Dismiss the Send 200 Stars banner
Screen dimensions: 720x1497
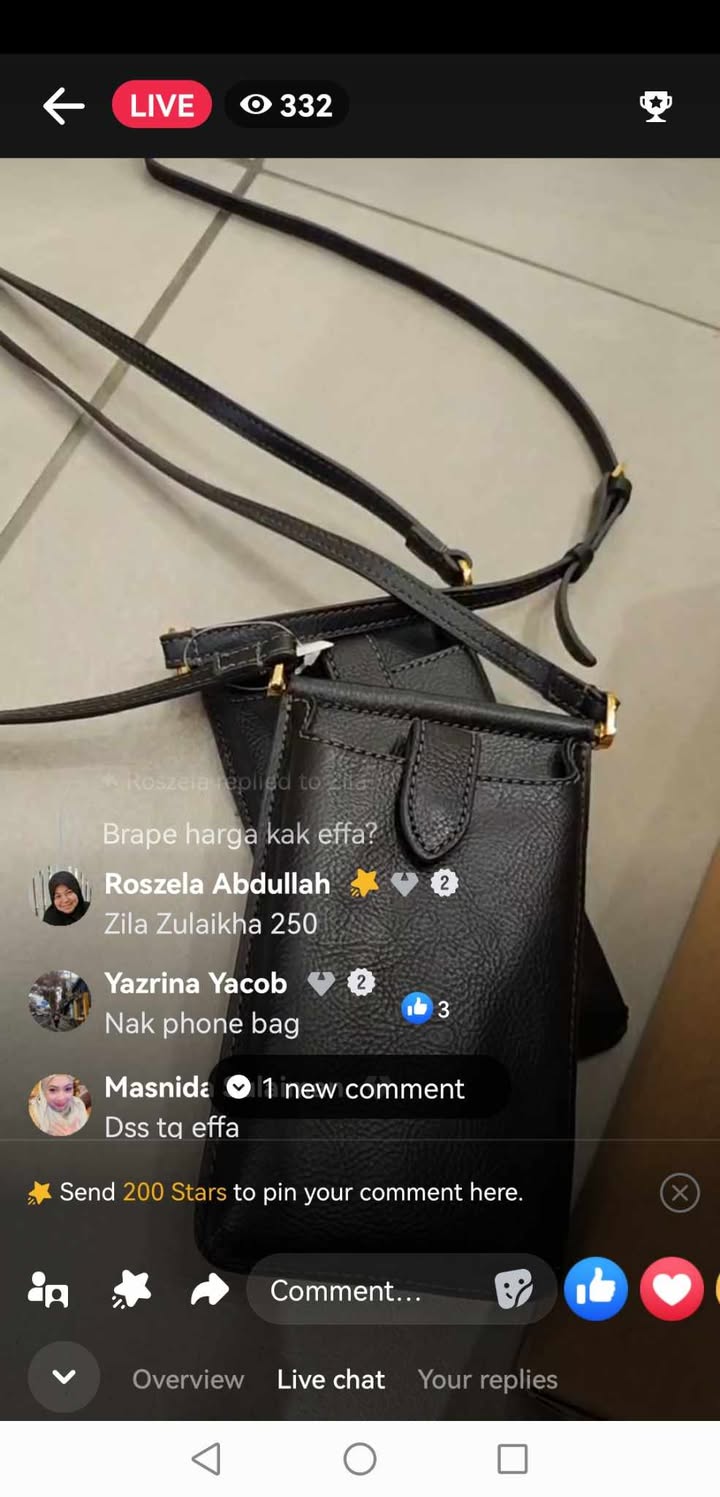679,1192
